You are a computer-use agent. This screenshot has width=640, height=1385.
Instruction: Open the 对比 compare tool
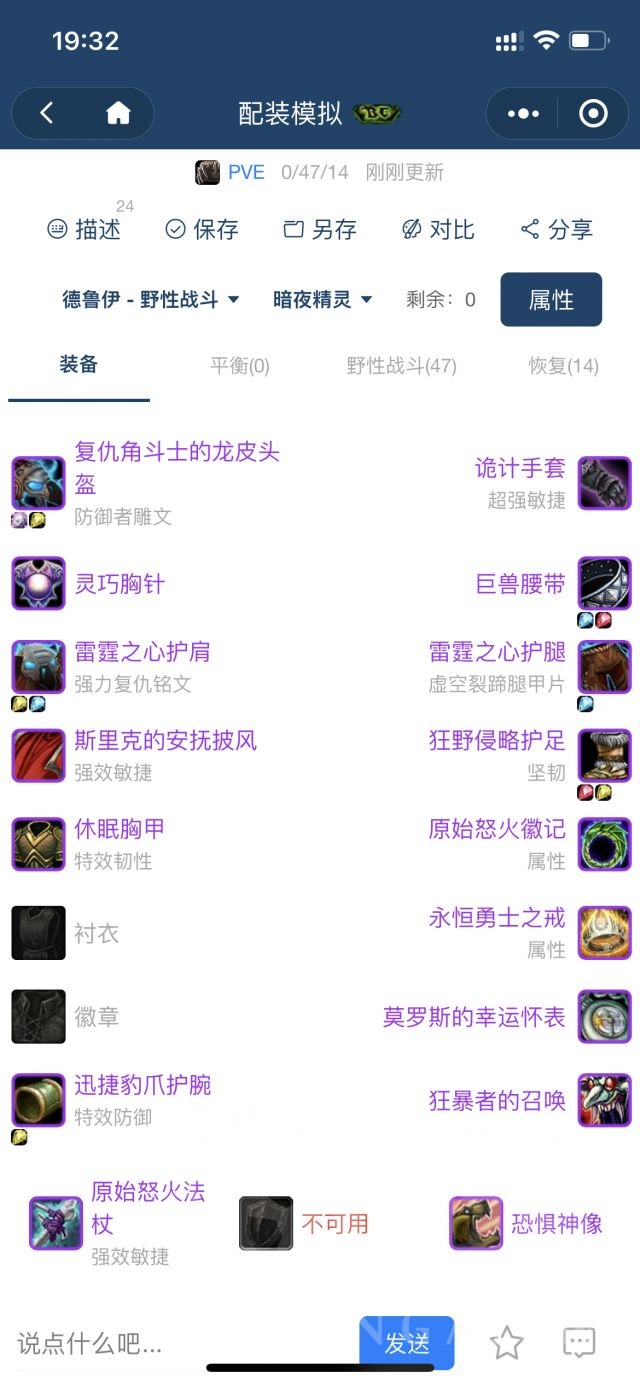[x=438, y=230]
